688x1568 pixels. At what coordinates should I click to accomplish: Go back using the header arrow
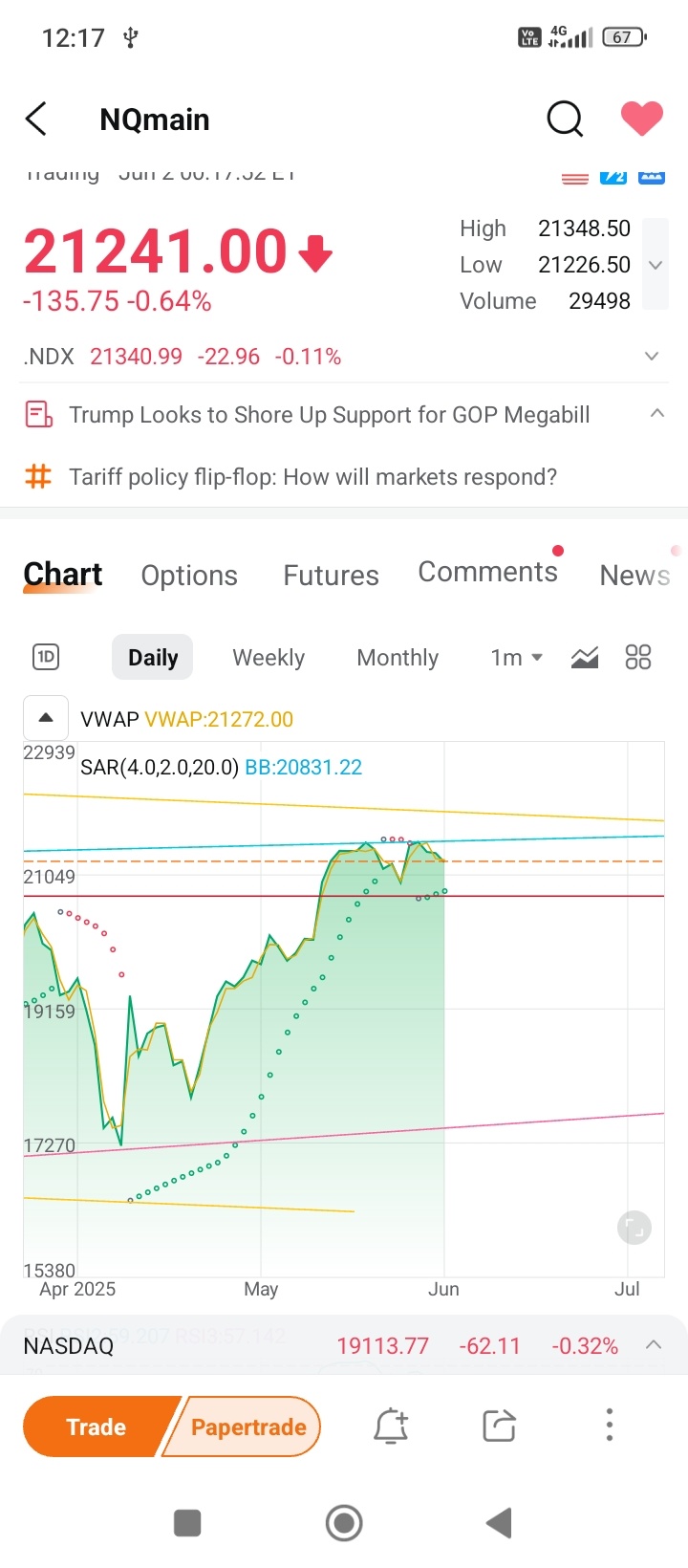click(x=36, y=120)
